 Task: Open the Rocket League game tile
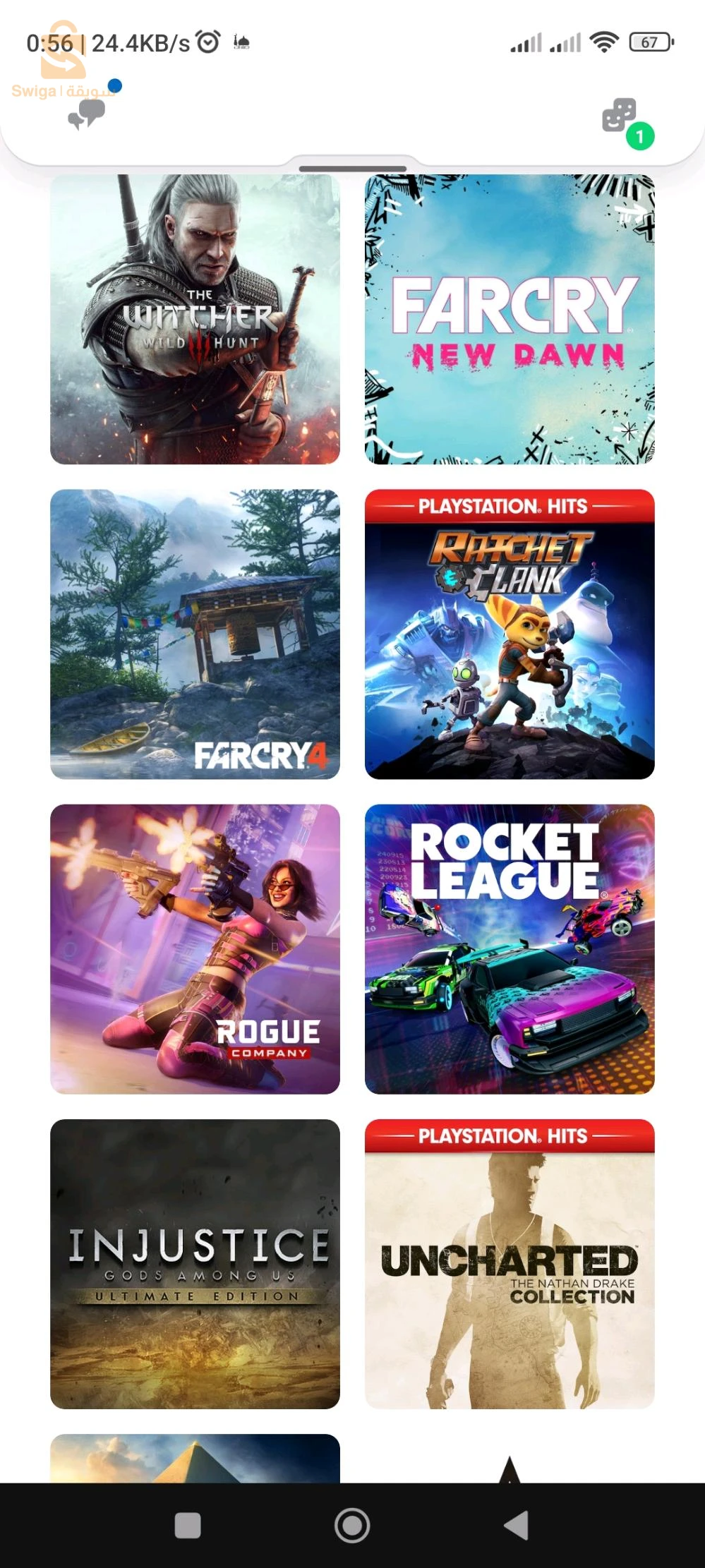pyautogui.click(x=509, y=948)
